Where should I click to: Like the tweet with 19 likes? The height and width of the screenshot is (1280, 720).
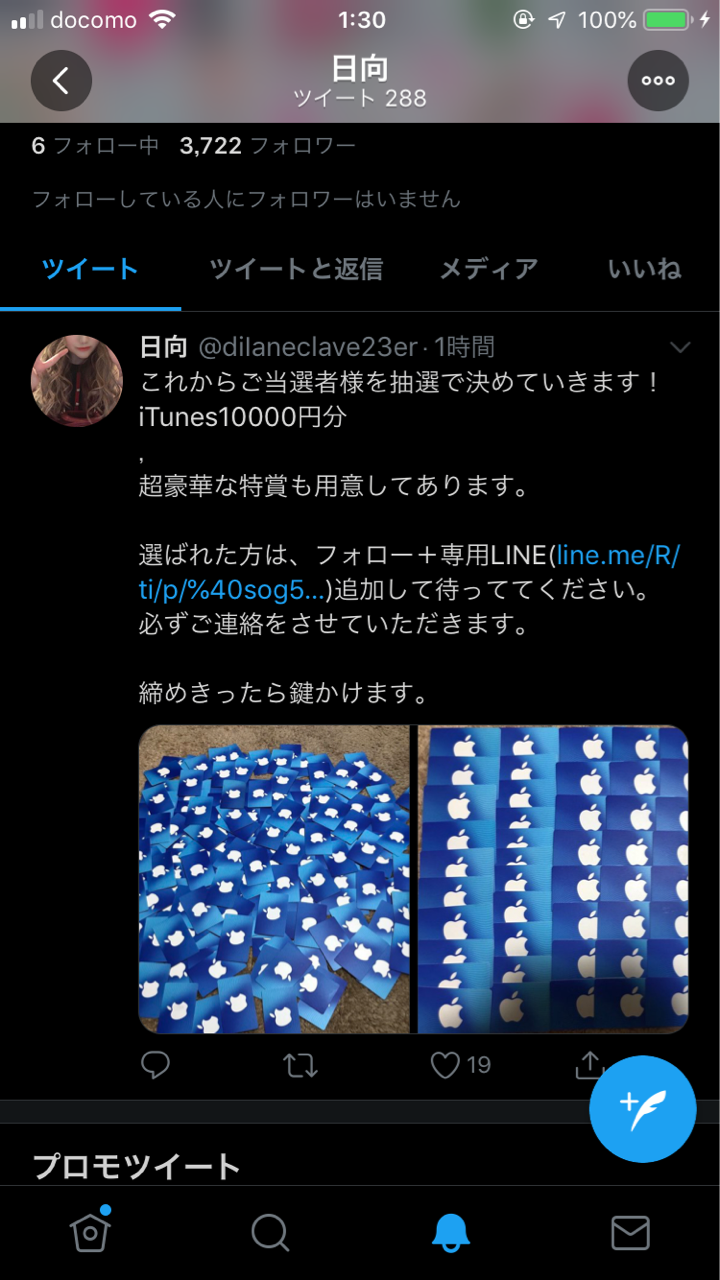(446, 1065)
